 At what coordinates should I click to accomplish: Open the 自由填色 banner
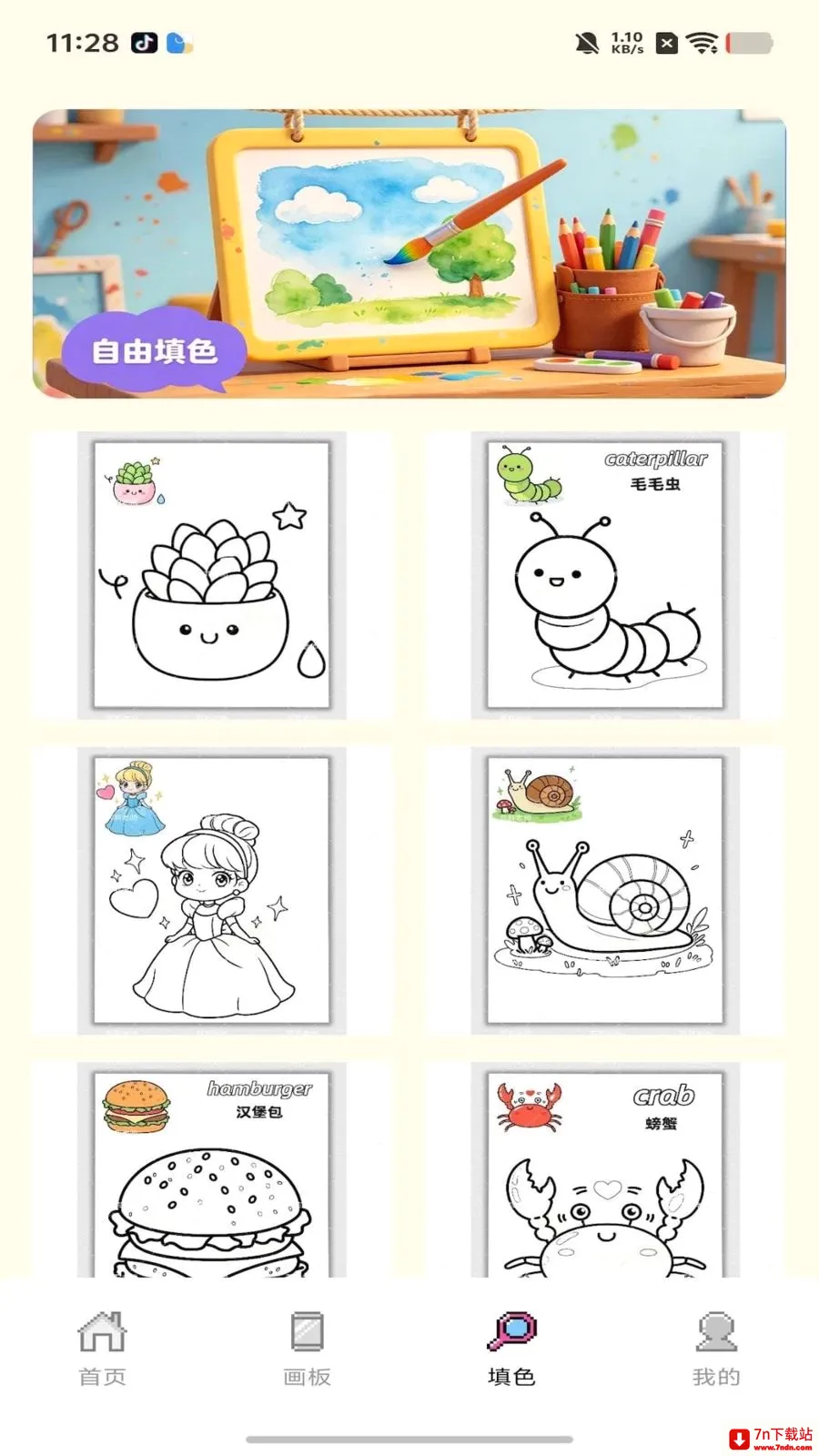coord(409,254)
